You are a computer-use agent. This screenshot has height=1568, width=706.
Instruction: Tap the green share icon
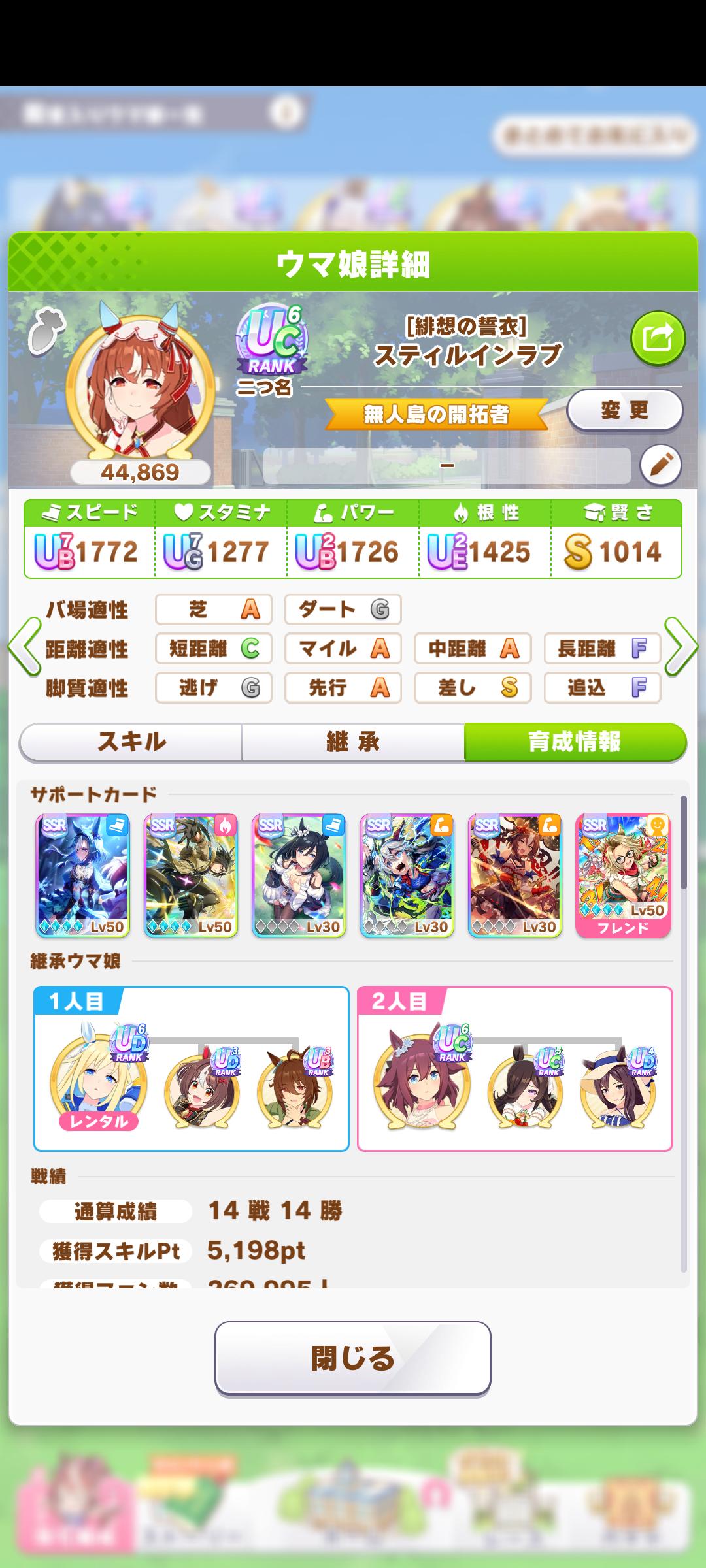pos(658,338)
